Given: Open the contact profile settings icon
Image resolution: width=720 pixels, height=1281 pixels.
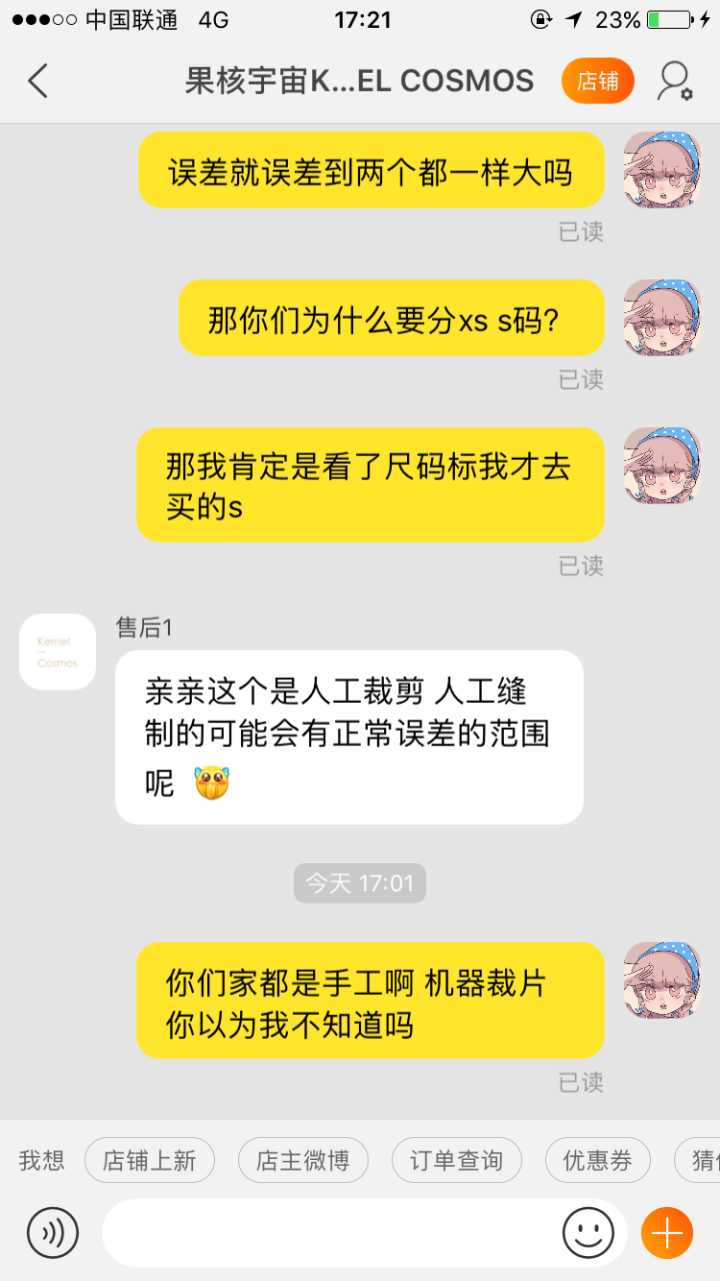Looking at the screenshot, I should pos(675,81).
